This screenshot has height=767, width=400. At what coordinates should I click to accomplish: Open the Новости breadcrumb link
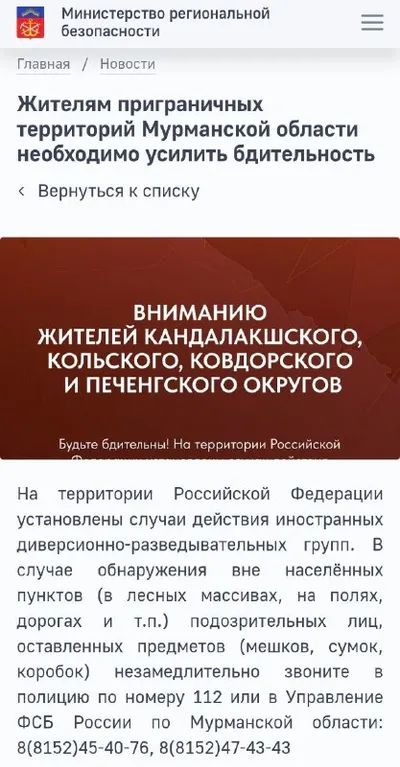128,64
